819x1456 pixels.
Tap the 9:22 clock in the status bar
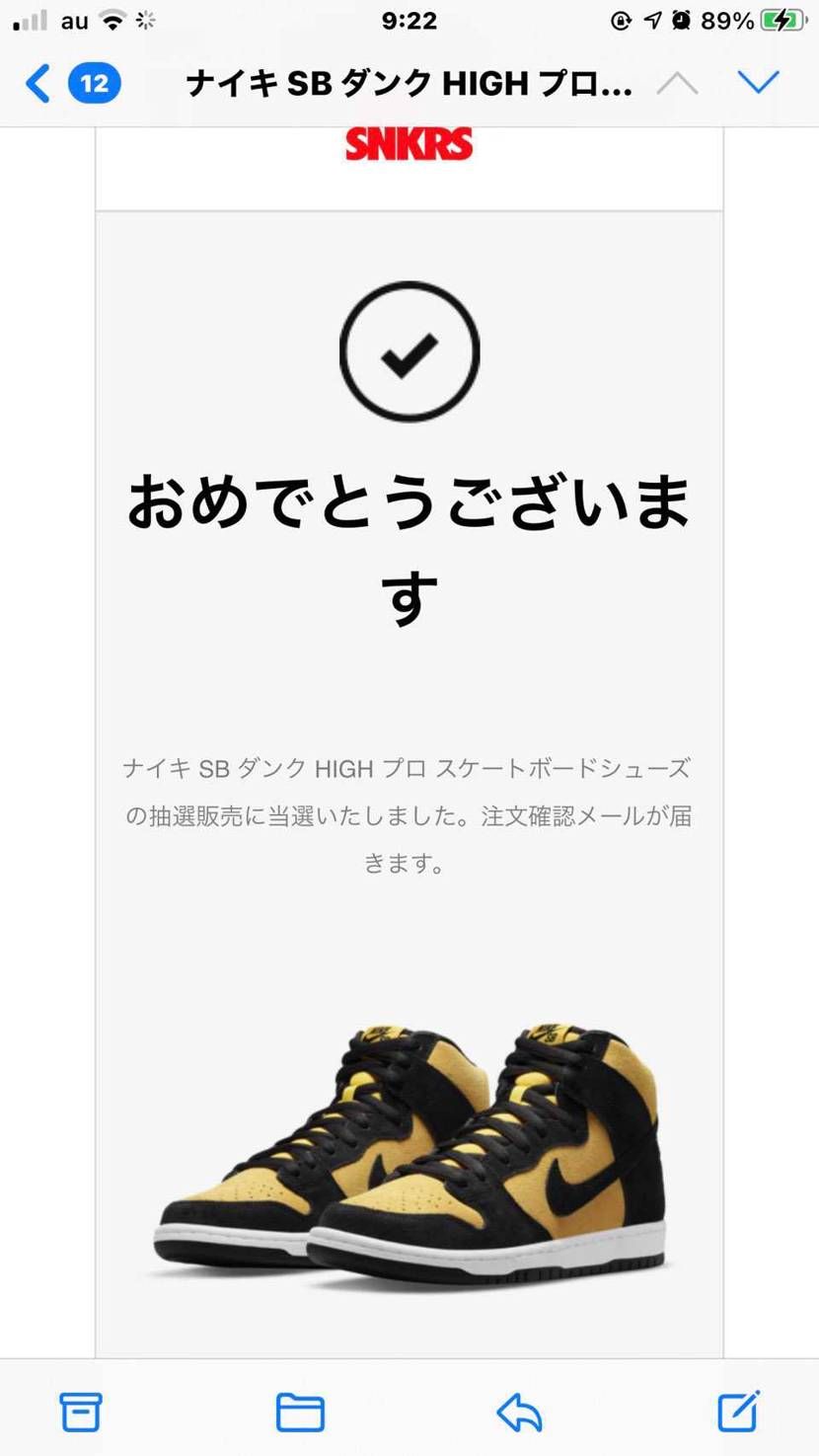(x=409, y=20)
